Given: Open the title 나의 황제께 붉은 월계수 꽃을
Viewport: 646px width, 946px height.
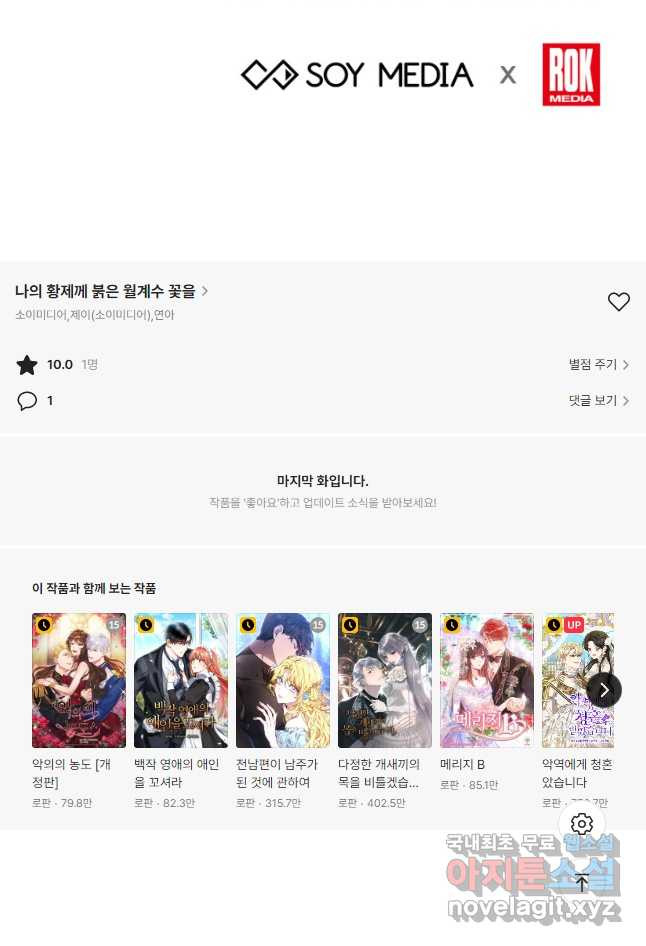Looking at the screenshot, I should coord(111,291).
